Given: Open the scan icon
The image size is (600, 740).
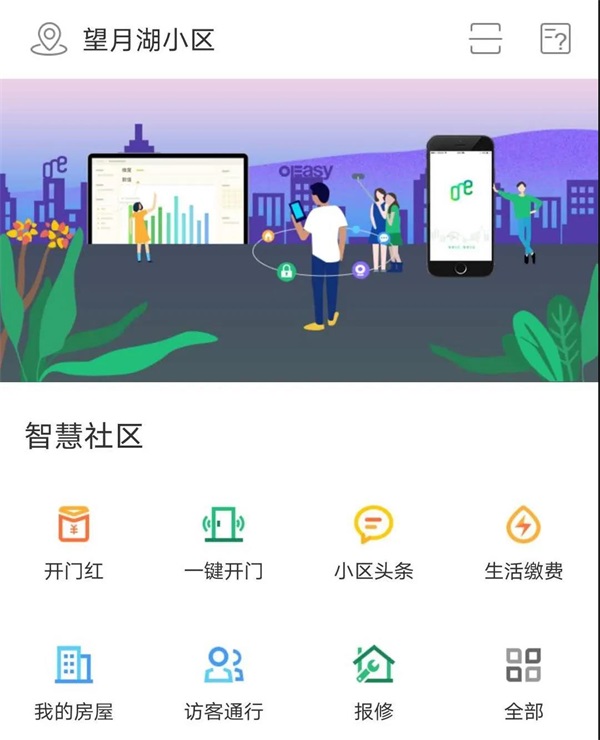Looking at the screenshot, I should pyautogui.click(x=485, y=39).
